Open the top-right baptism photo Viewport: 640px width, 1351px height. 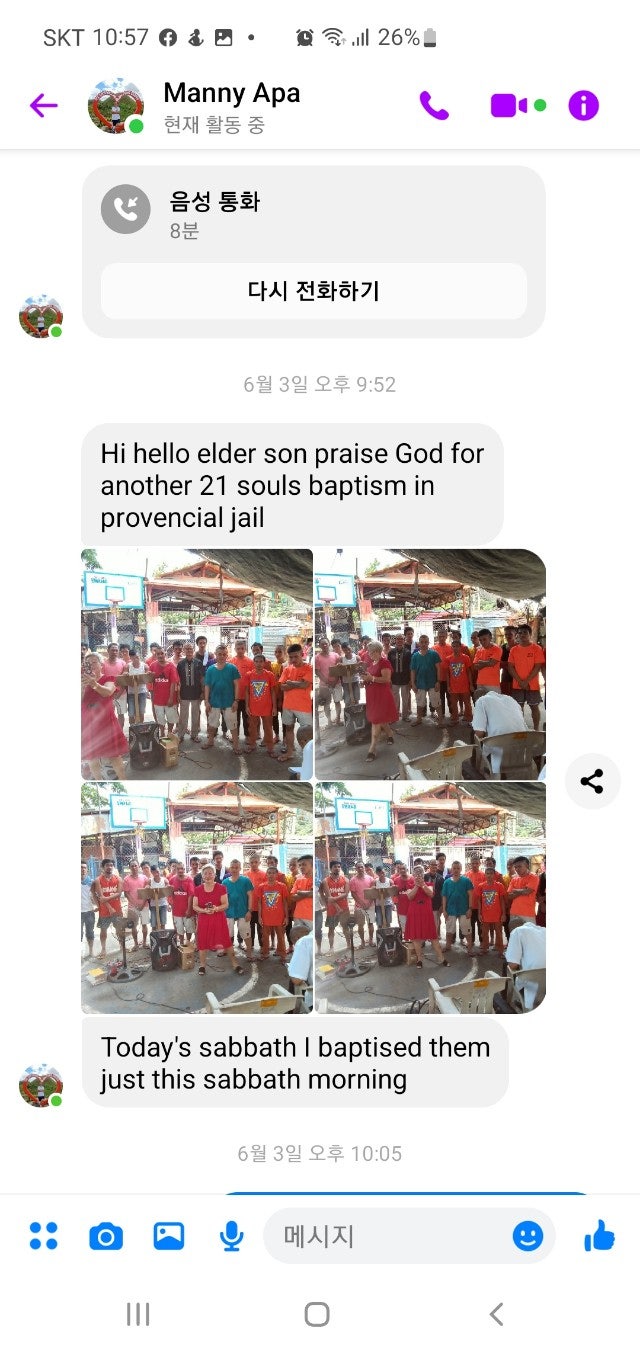[x=430, y=664]
